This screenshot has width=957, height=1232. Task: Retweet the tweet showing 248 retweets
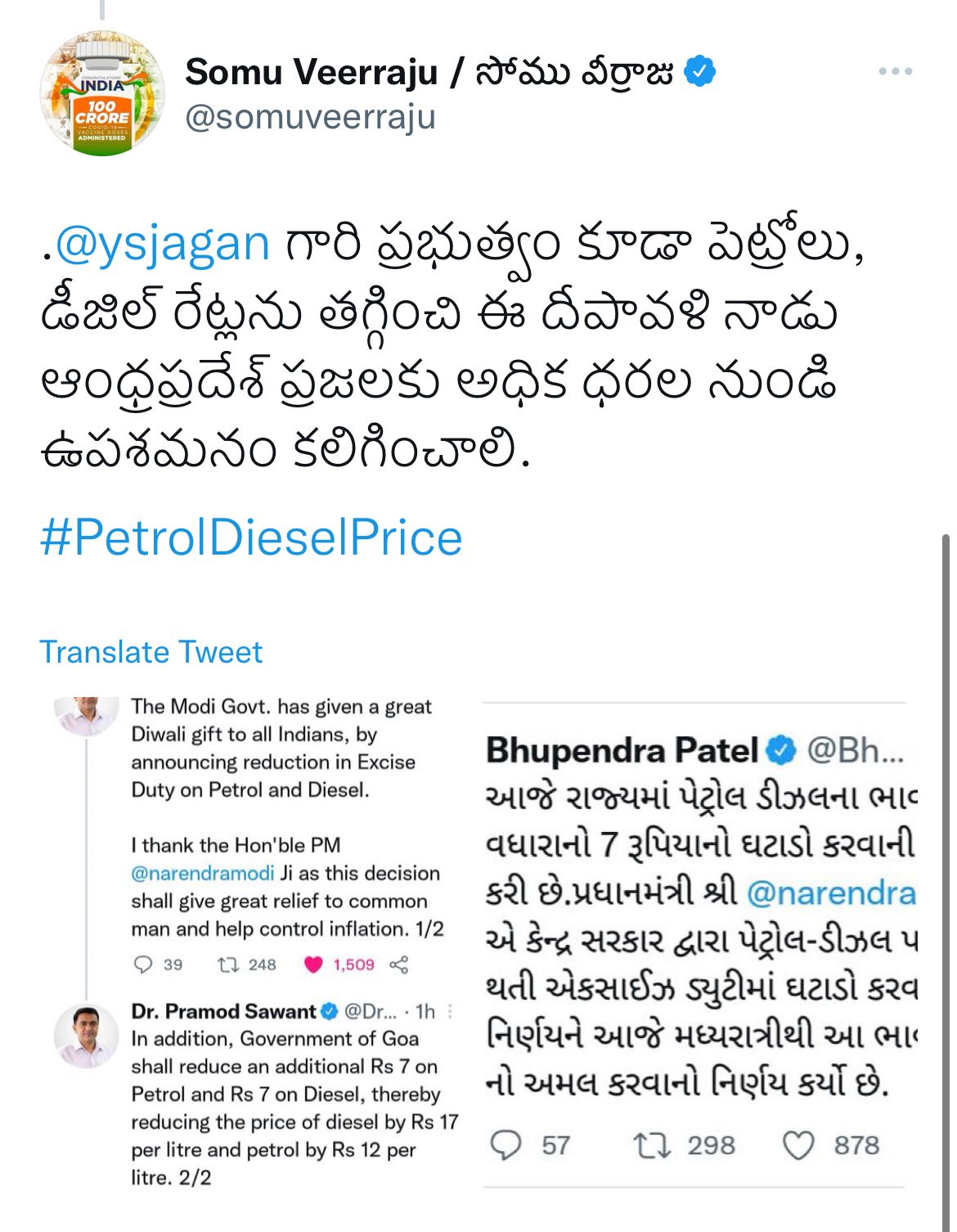click(x=230, y=964)
